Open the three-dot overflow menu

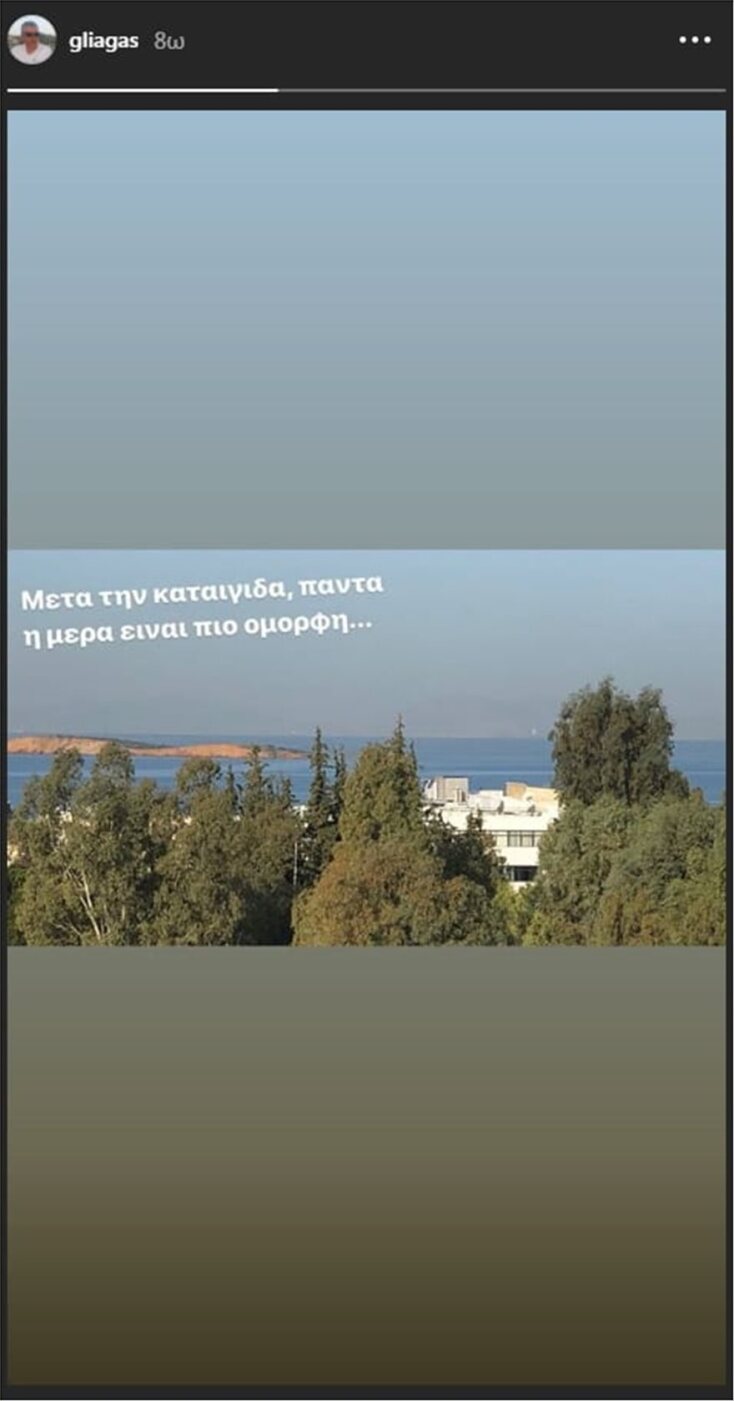click(695, 40)
